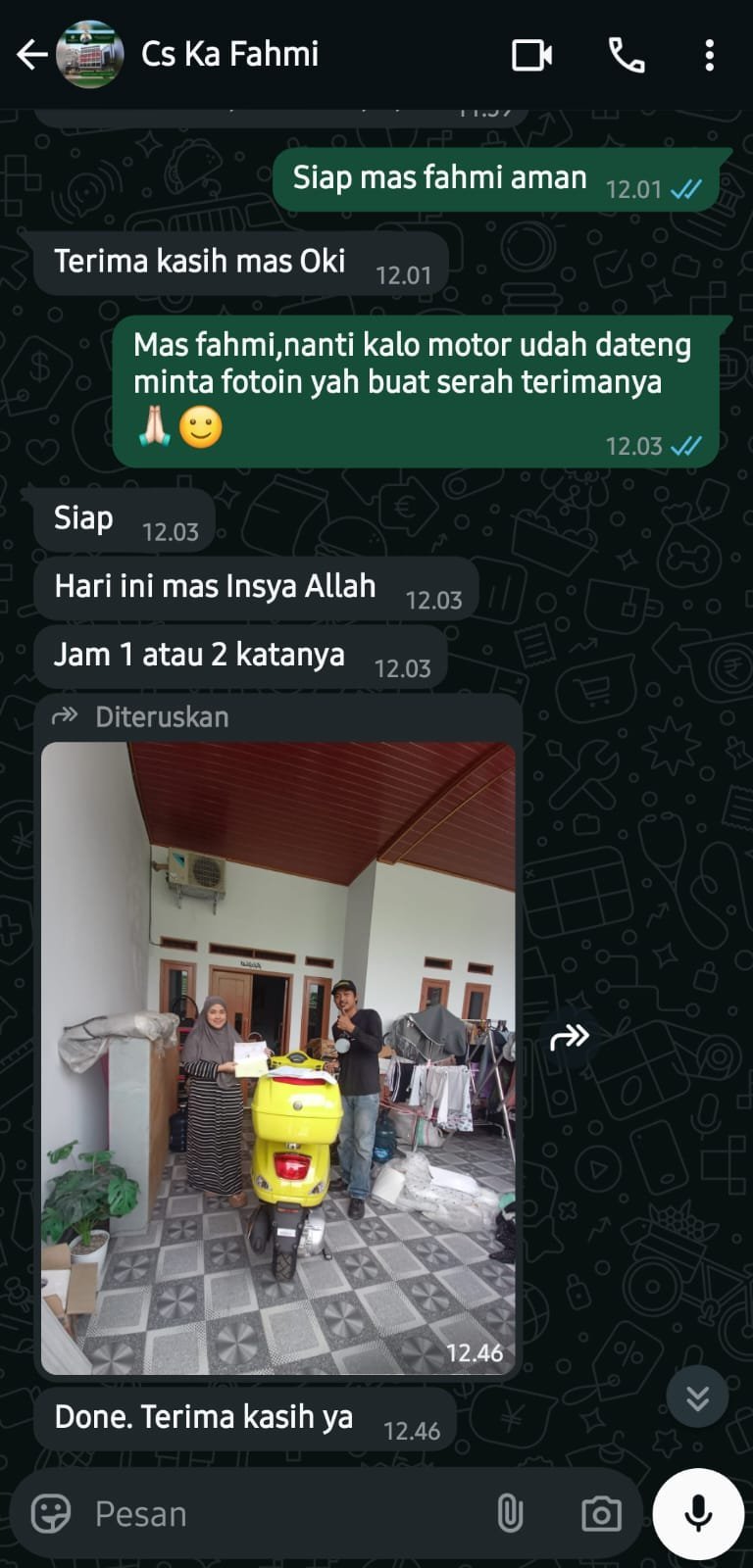Open Cs Ka Fahmi contact info
Screen dimensions: 753x1568
(x=229, y=55)
